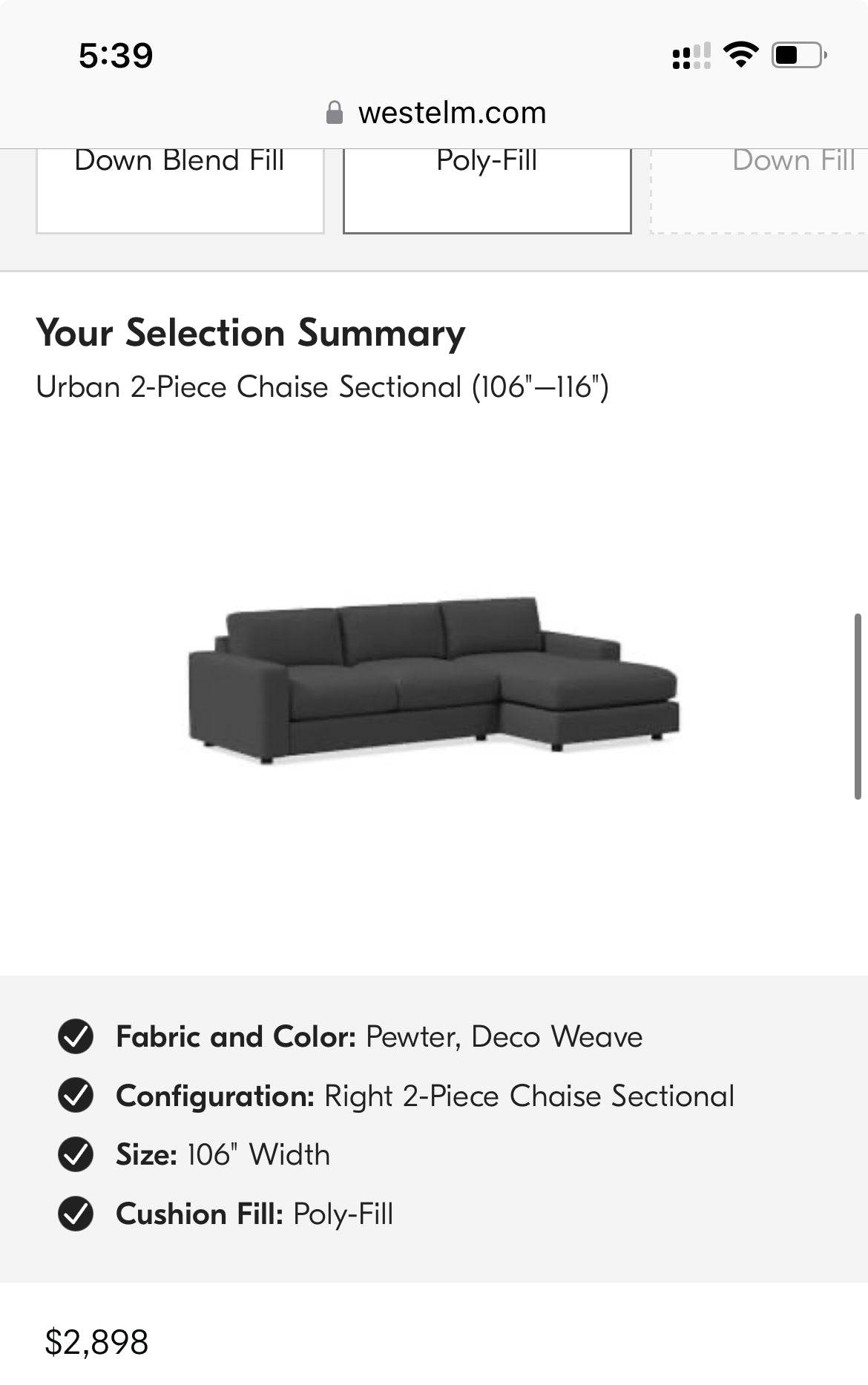Click the Pewter, Deco Weave fabric text

point(502,1036)
